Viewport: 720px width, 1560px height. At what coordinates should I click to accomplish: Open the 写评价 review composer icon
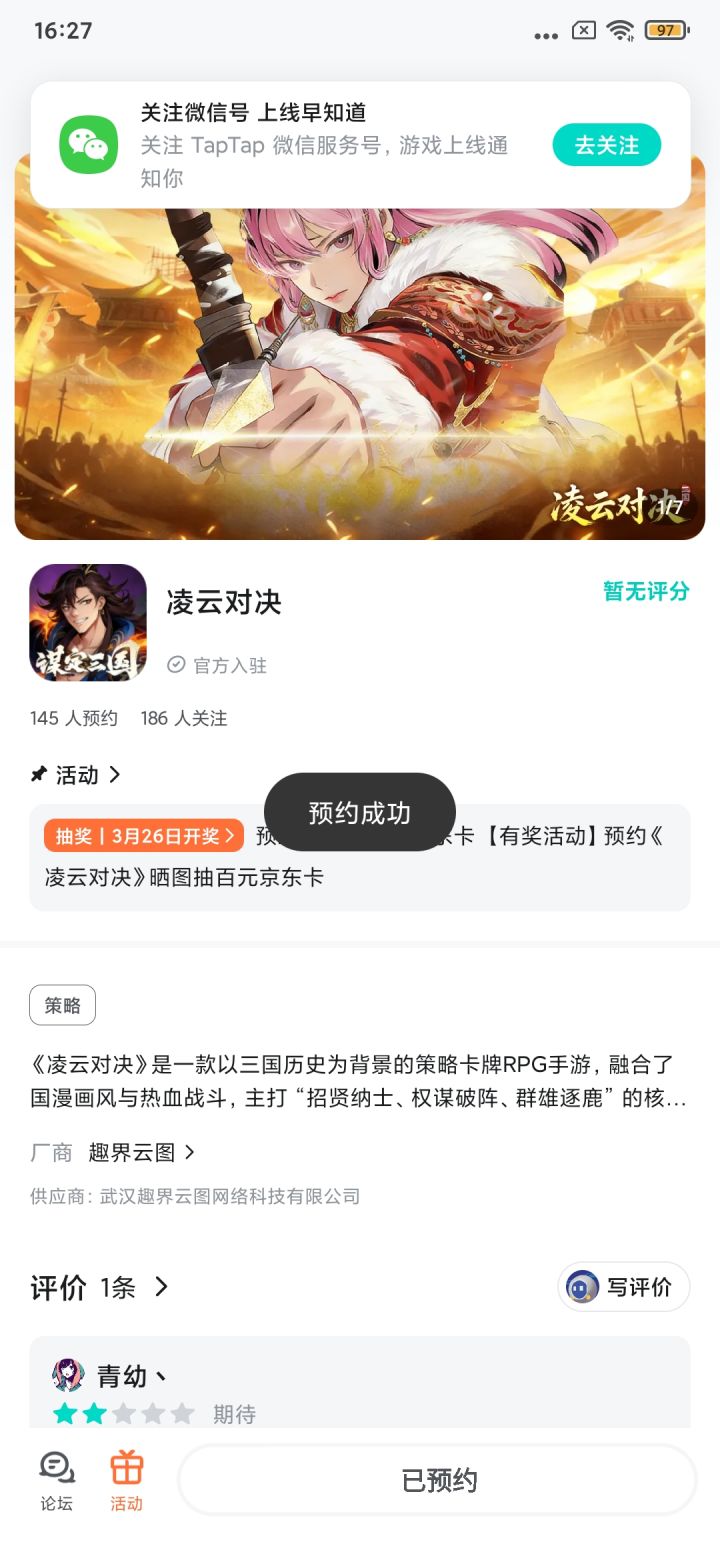click(x=579, y=1287)
